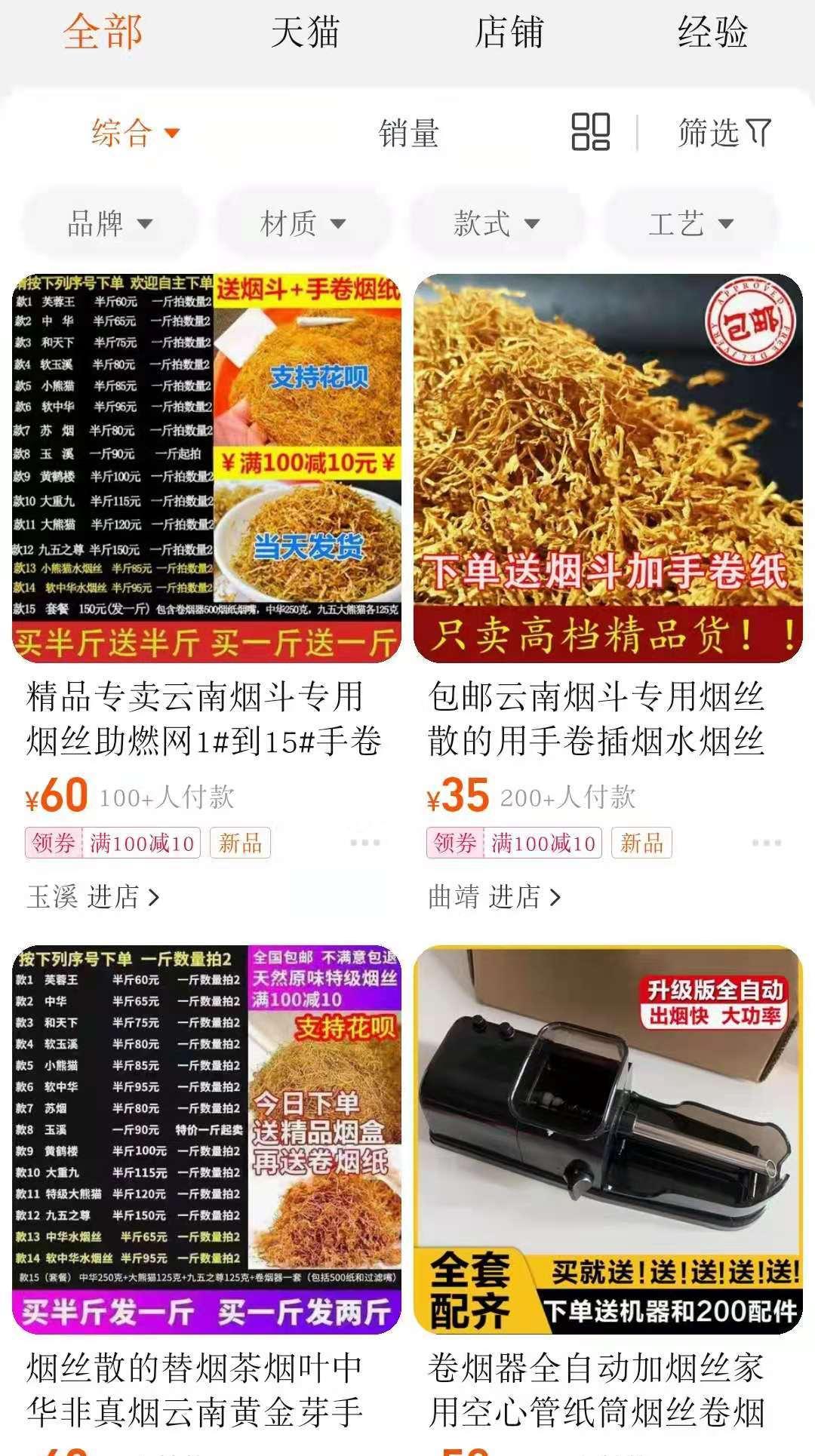Toggle the grid layout view icon
The width and height of the screenshot is (815, 1456).
(591, 132)
